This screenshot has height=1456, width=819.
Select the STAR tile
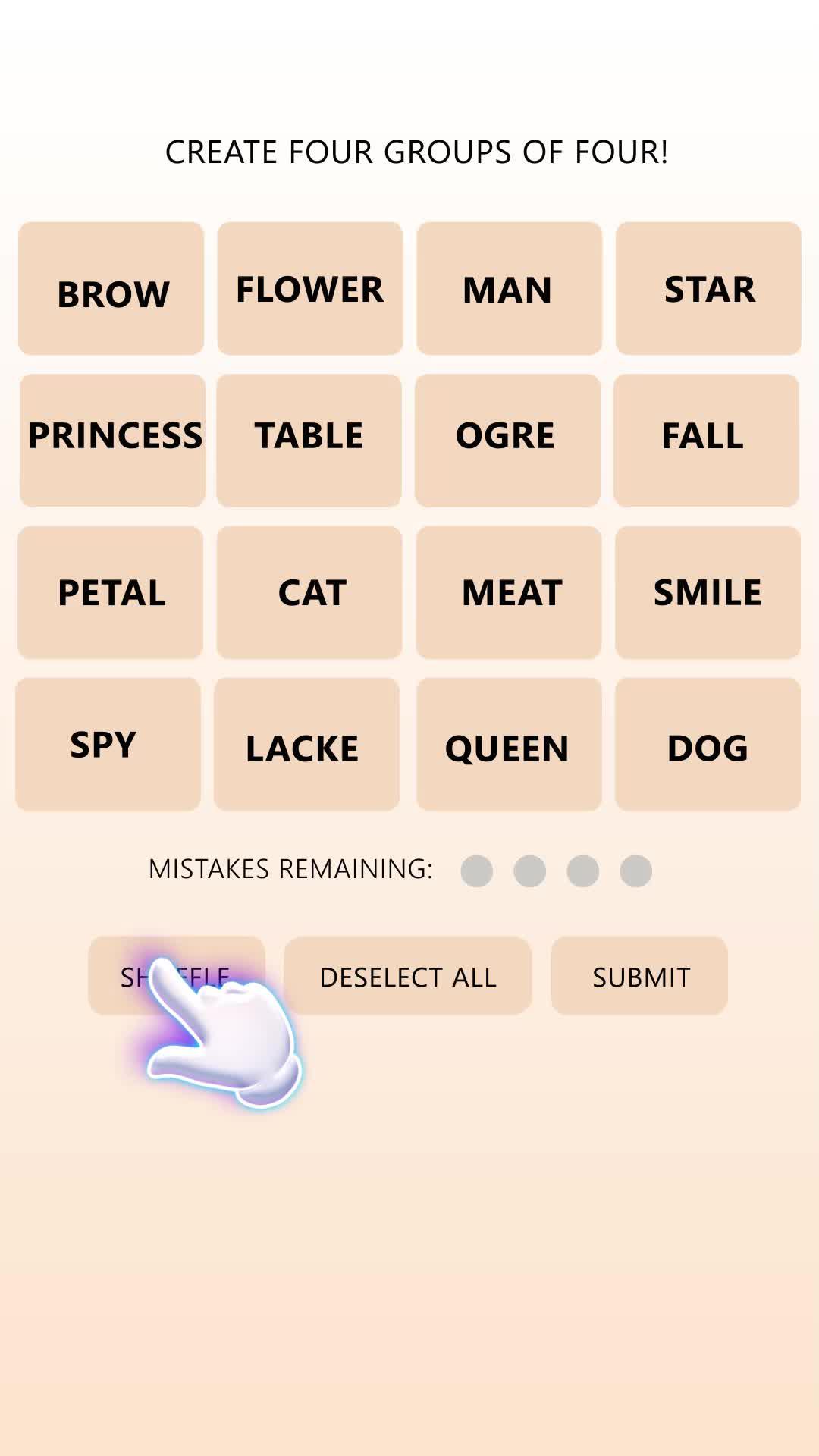tap(708, 289)
